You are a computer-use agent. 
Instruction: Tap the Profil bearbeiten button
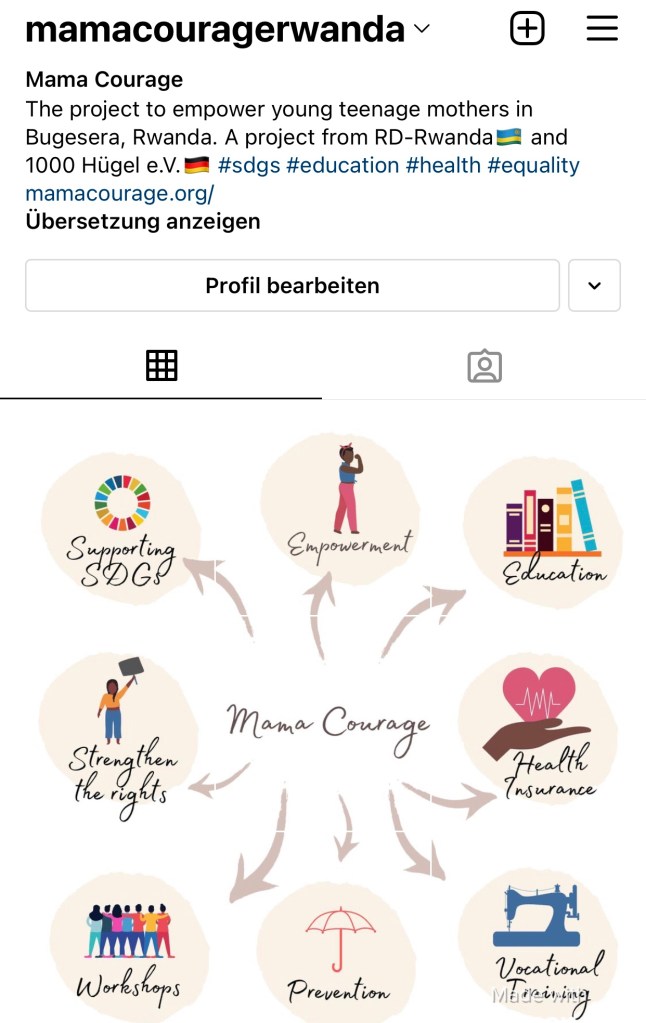pyautogui.click(x=292, y=286)
